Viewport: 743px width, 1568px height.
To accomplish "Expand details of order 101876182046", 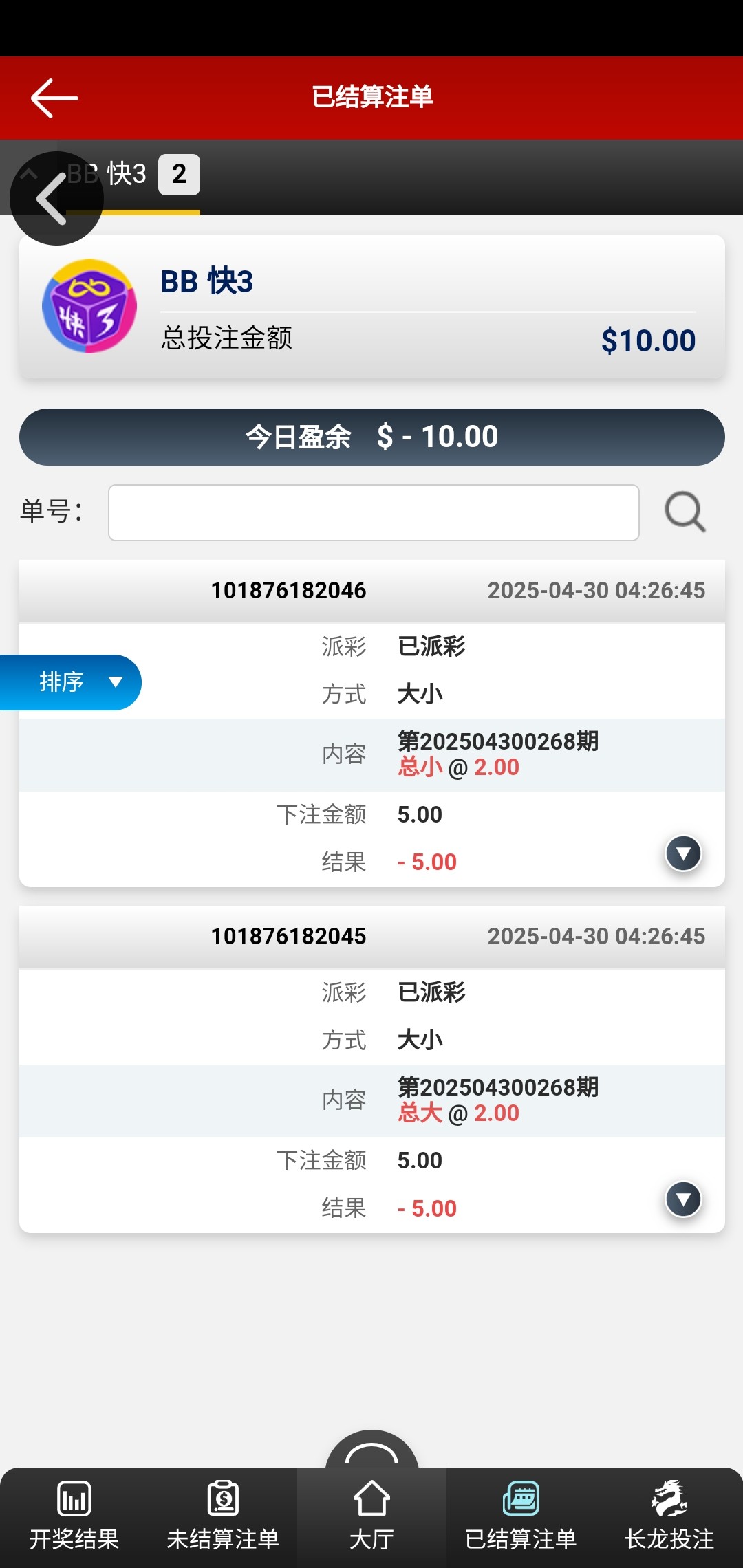I will click(683, 853).
